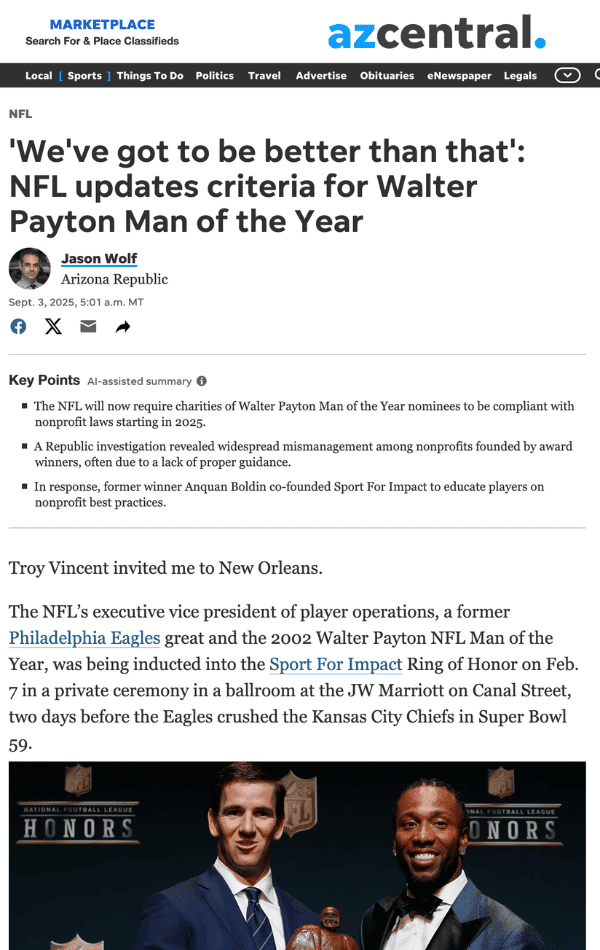Switch to the Local section

click(39, 76)
